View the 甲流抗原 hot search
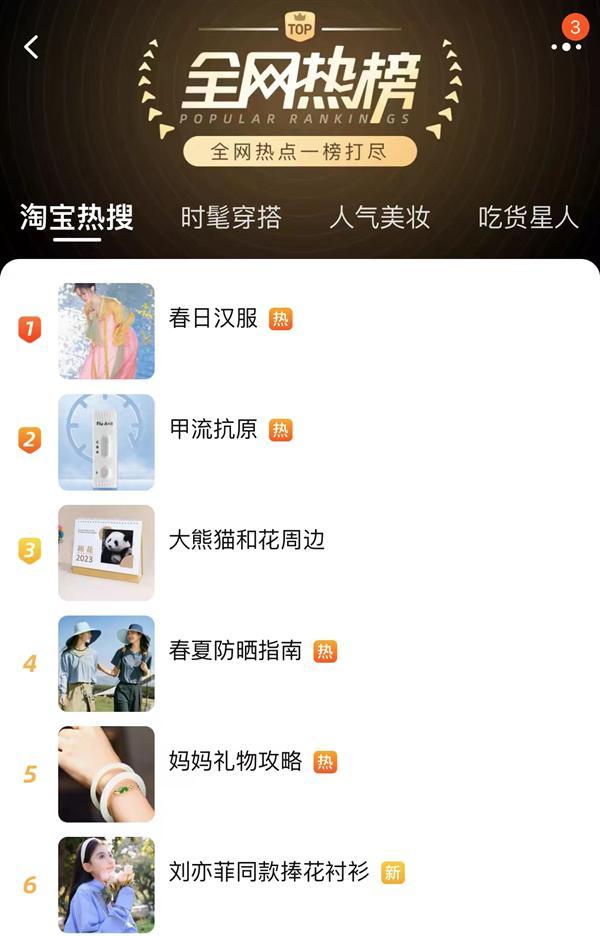The width and height of the screenshot is (600, 936). (x=213, y=430)
